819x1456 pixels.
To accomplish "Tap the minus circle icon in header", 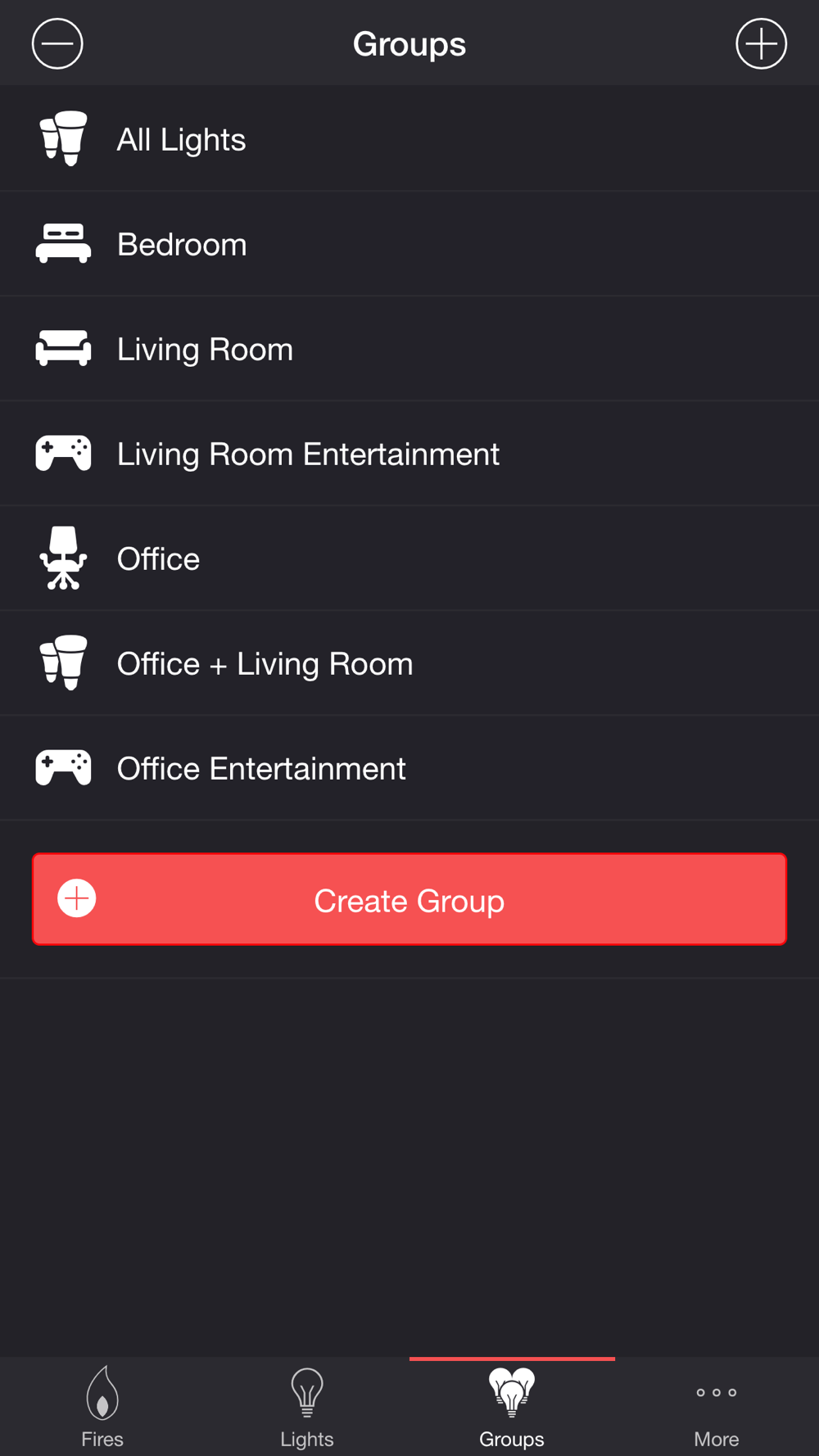I will (57, 43).
